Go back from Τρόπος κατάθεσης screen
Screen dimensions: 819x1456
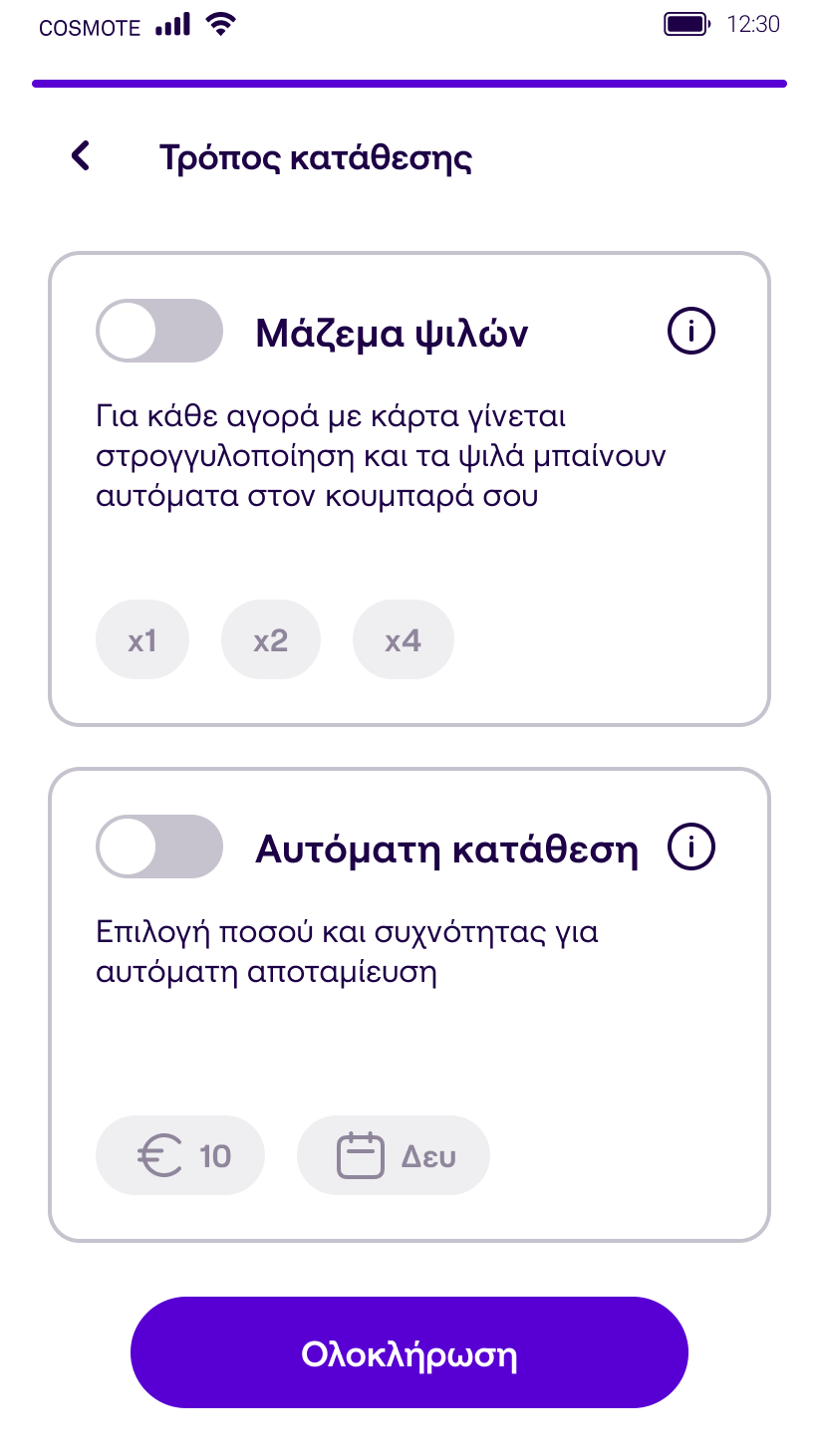coord(81,156)
